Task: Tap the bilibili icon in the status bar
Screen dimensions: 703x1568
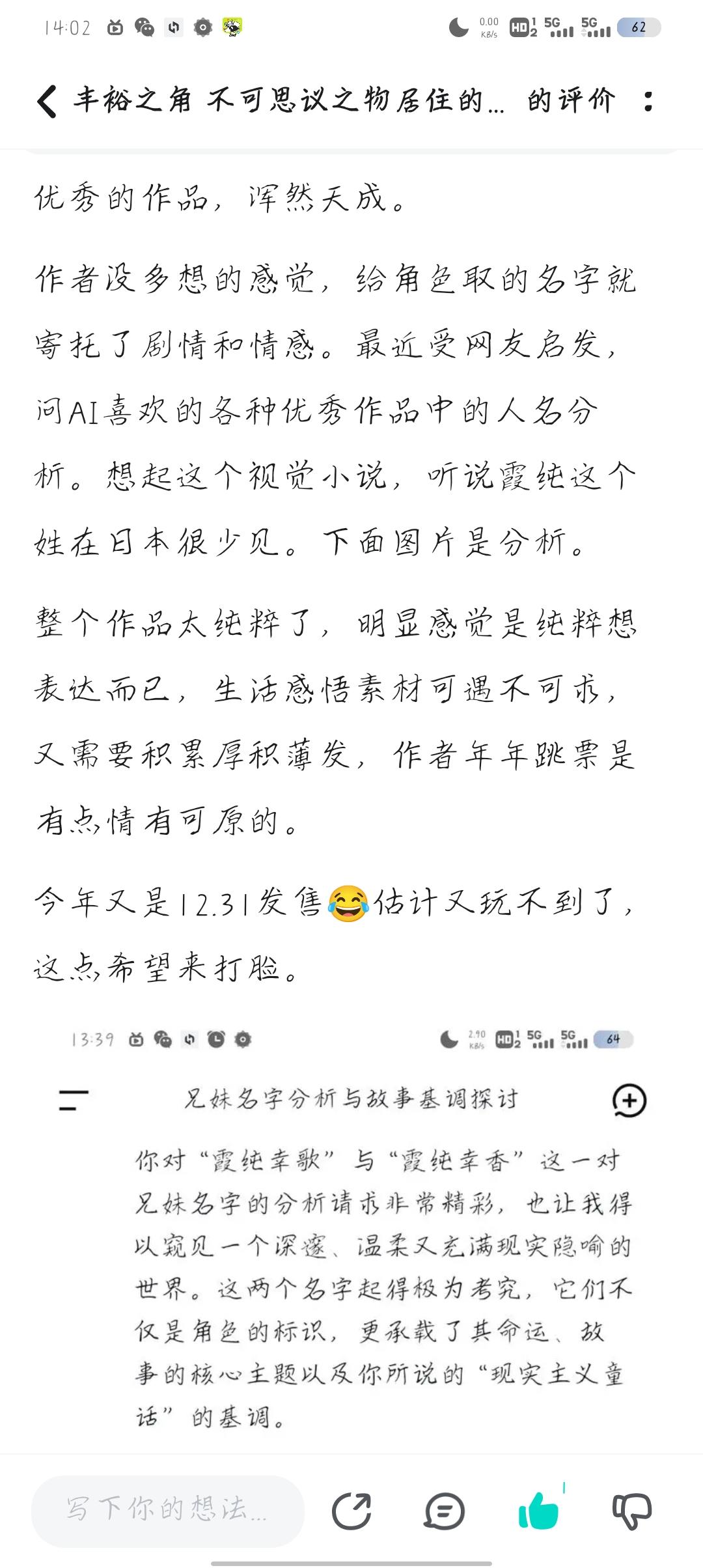Action: [117, 27]
